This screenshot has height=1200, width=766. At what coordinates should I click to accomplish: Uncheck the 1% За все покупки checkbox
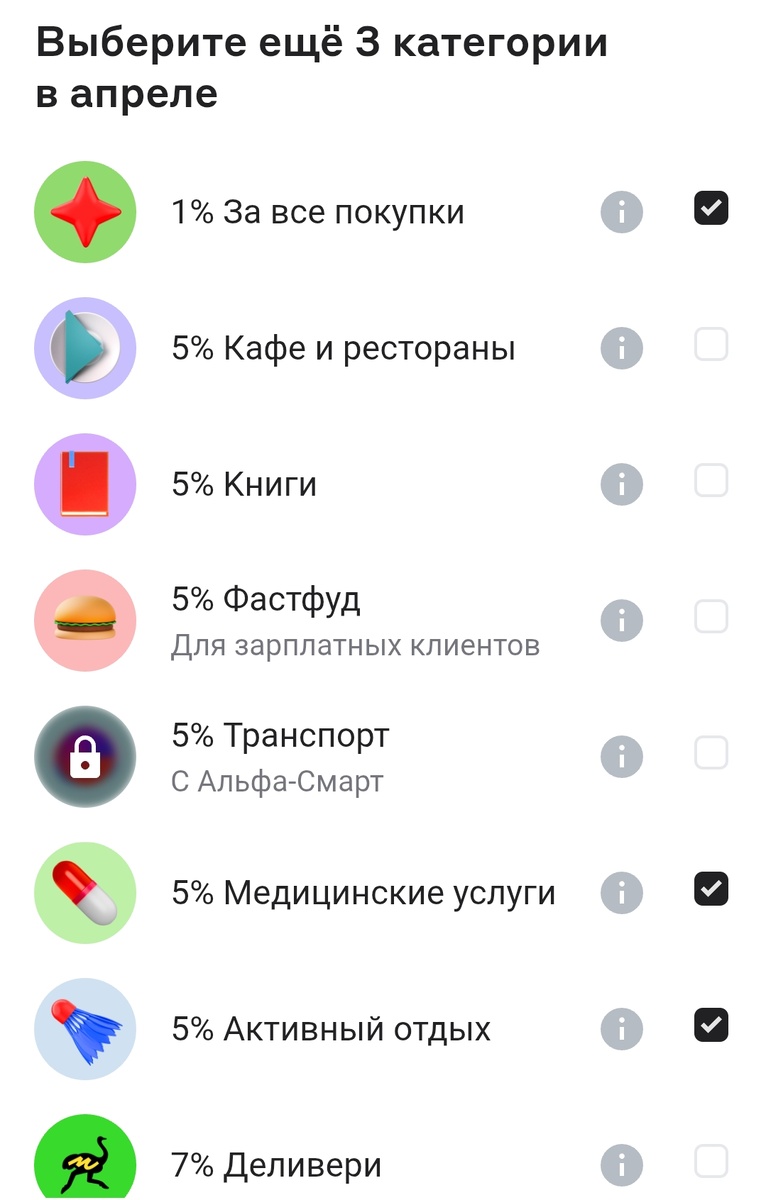(711, 208)
